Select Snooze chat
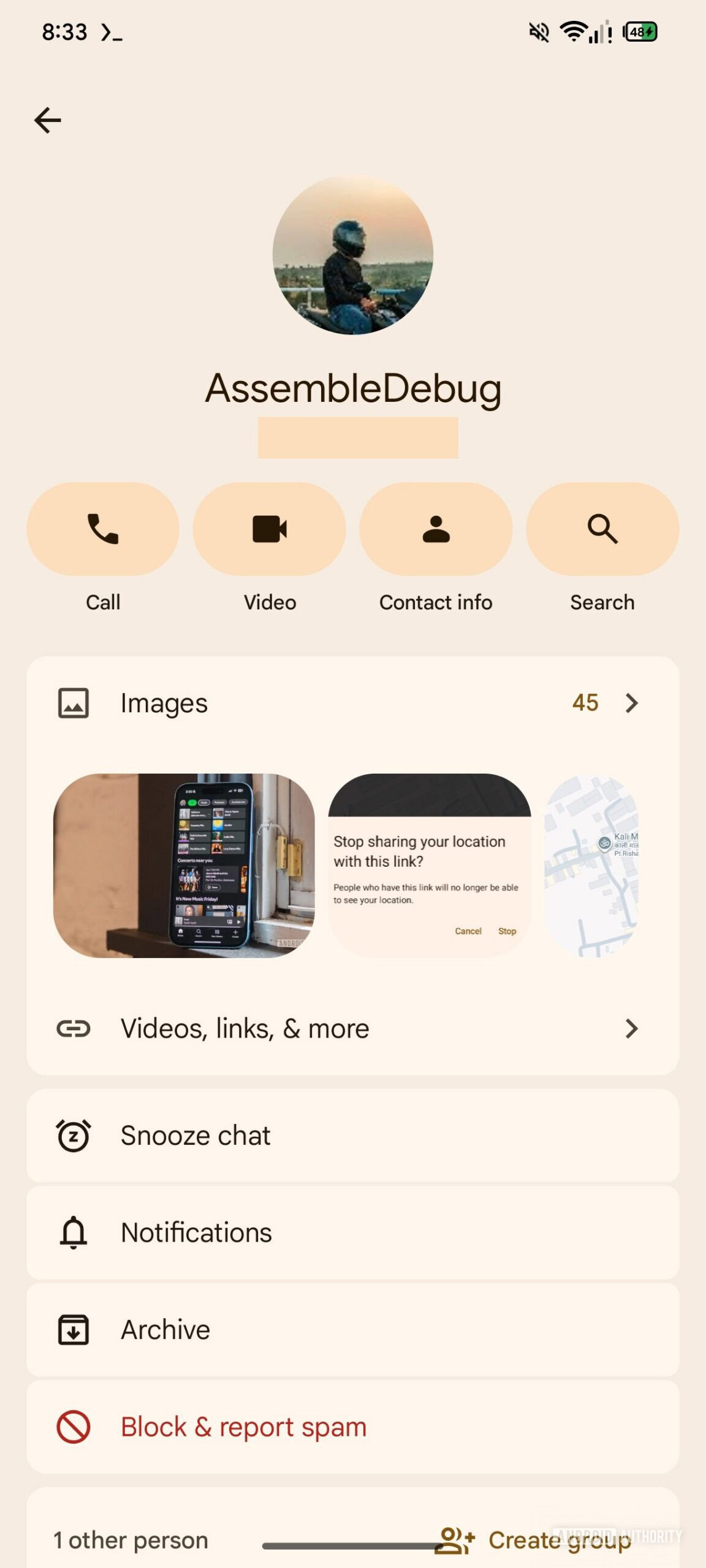The width and height of the screenshot is (706, 1568). click(194, 1135)
